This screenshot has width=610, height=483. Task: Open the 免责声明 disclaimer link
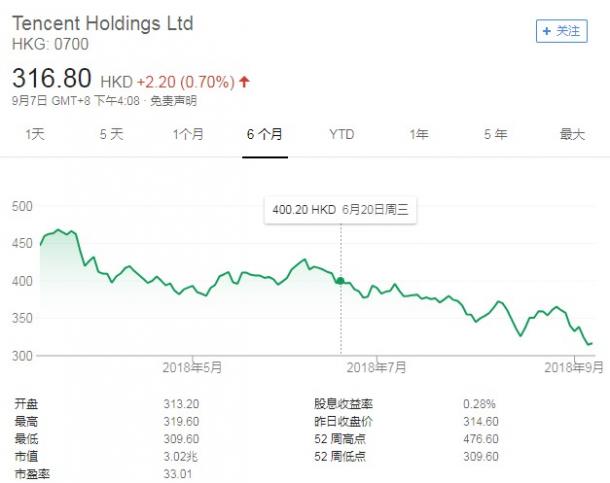pyautogui.click(x=173, y=101)
